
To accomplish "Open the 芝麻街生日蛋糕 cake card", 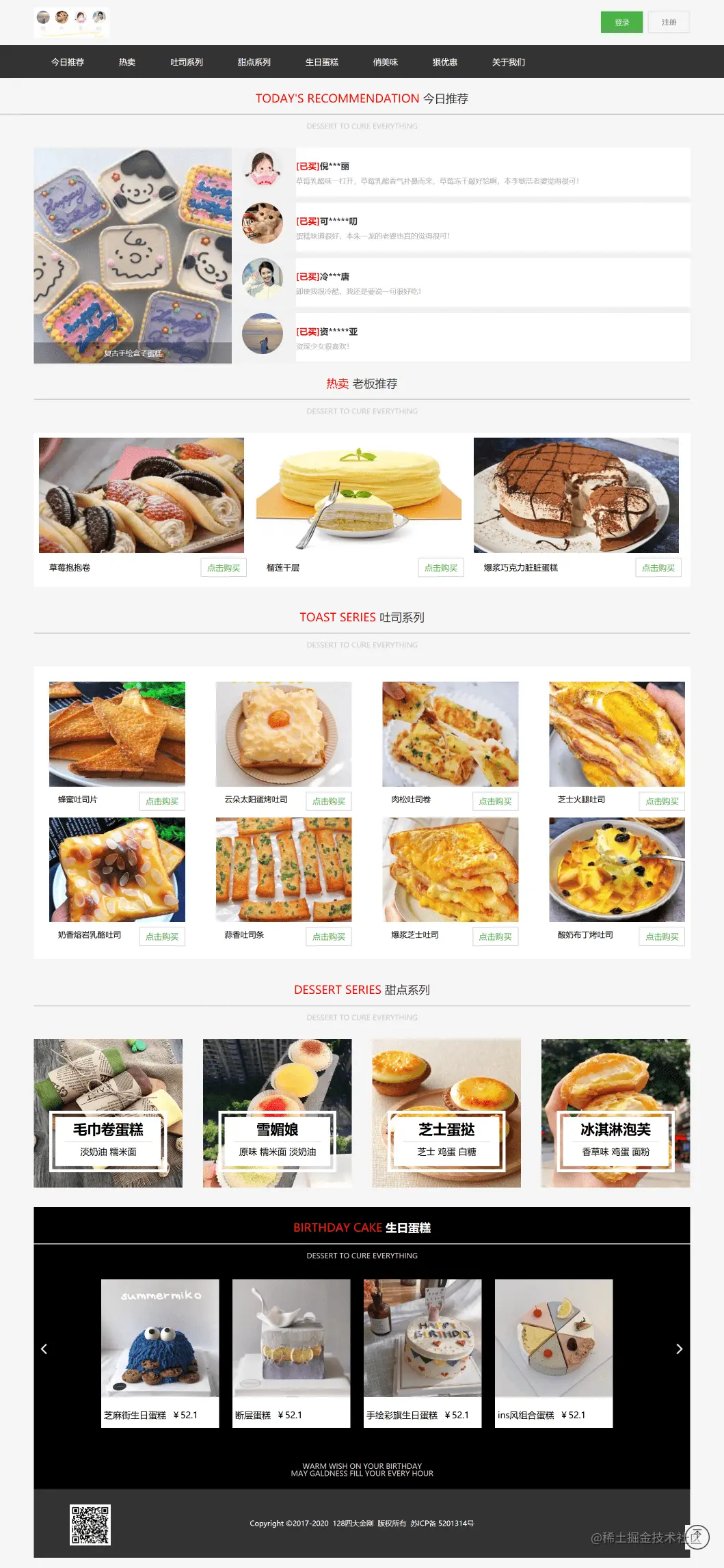I will point(160,1353).
